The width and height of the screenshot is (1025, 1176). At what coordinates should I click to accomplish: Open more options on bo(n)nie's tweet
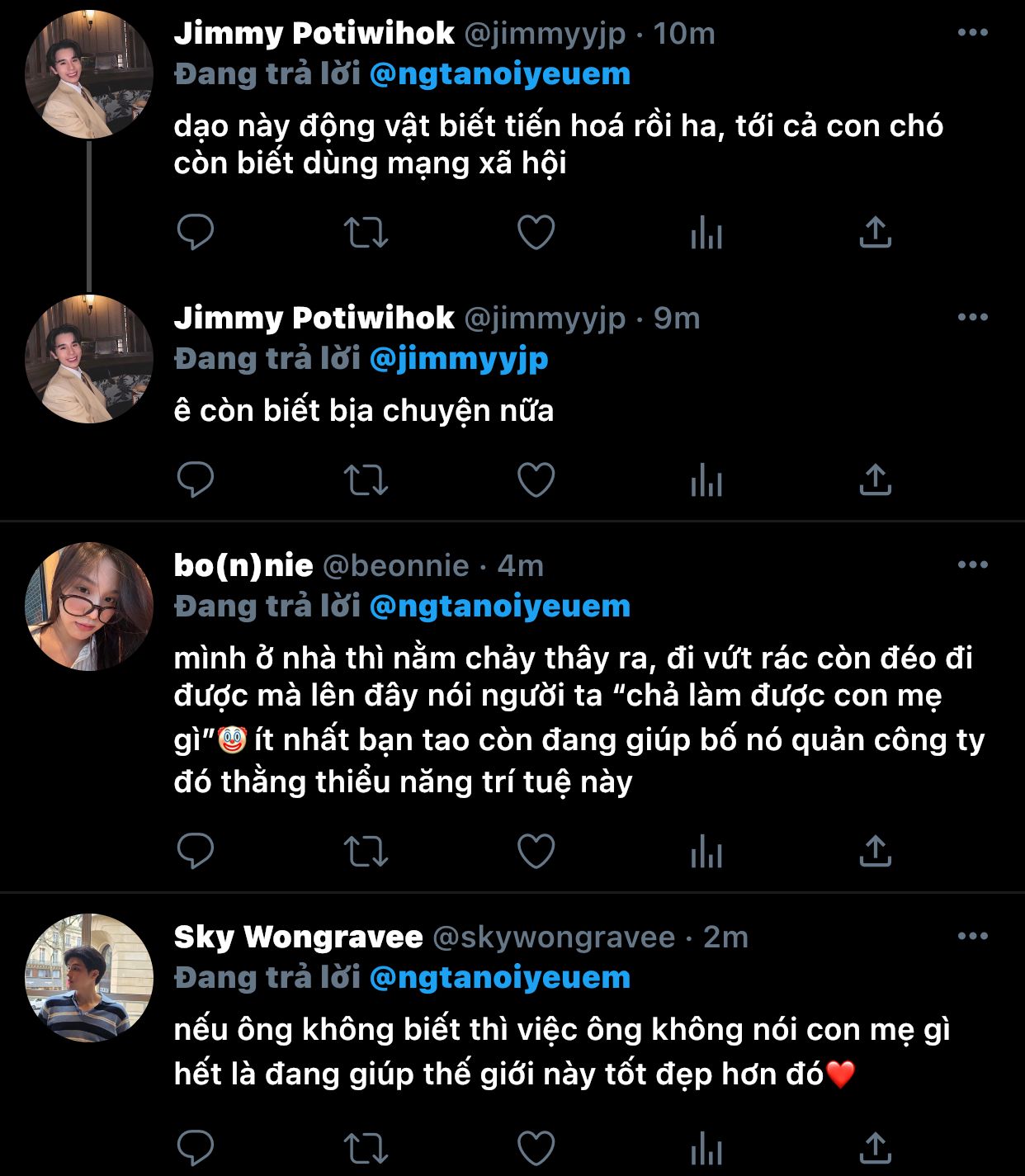[x=972, y=565]
